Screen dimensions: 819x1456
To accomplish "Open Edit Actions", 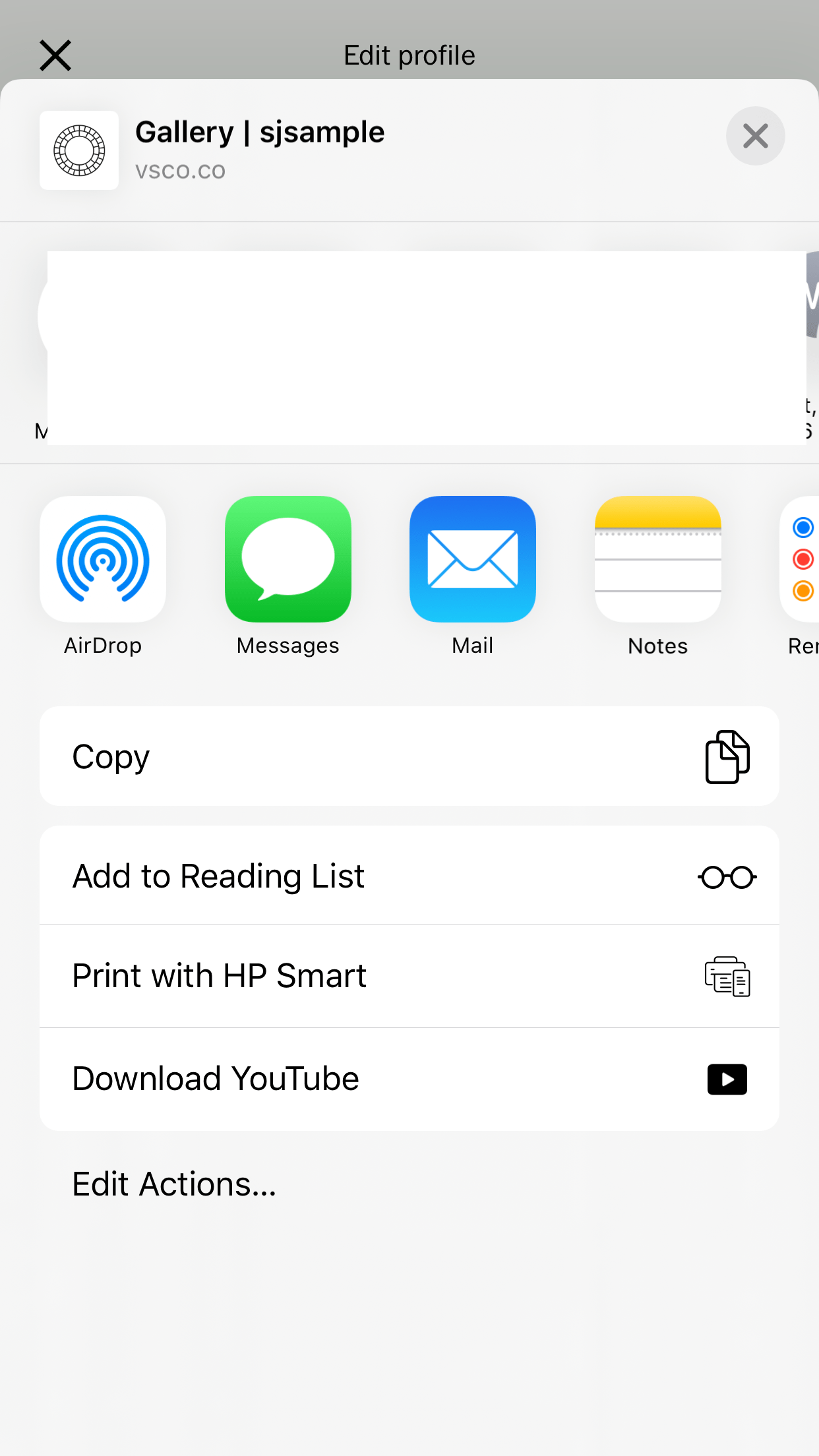I will point(174,1184).
